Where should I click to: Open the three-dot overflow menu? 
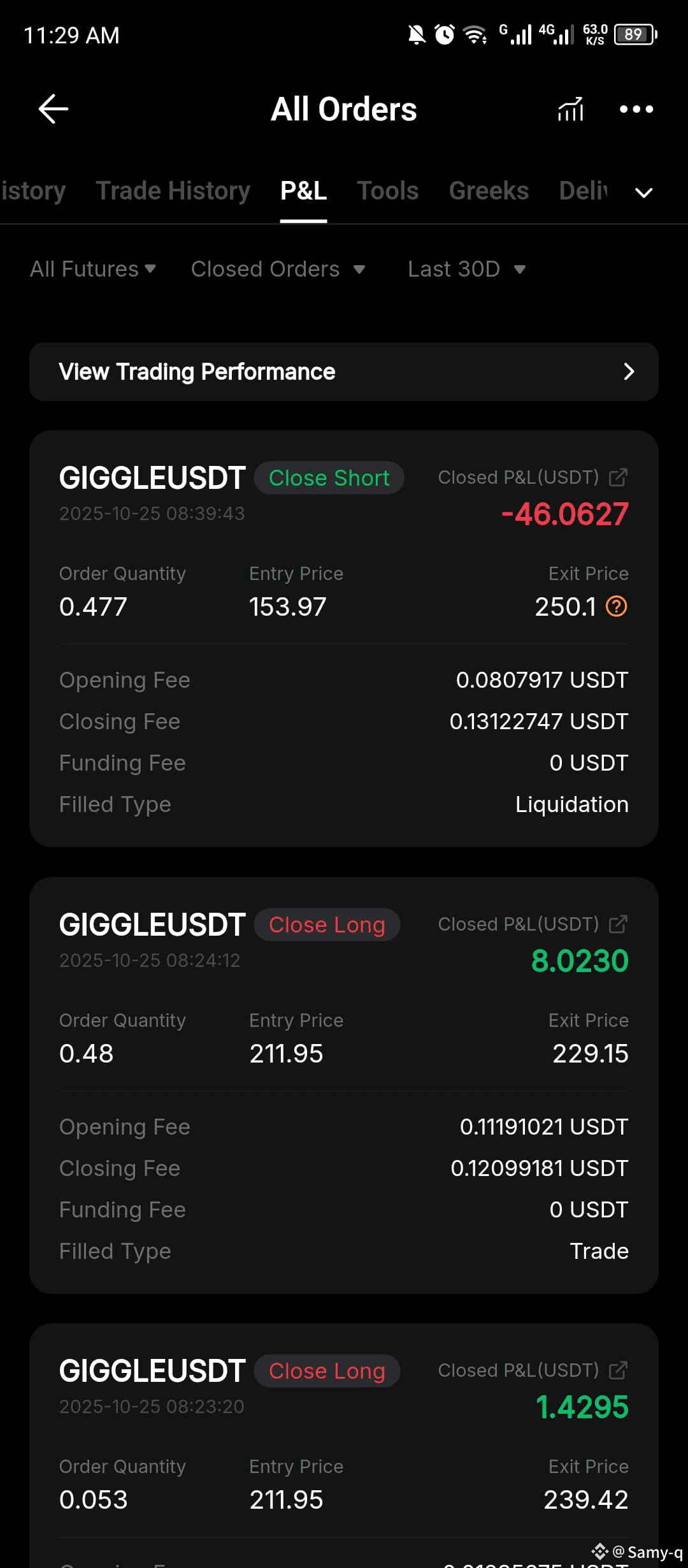tap(636, 109)
